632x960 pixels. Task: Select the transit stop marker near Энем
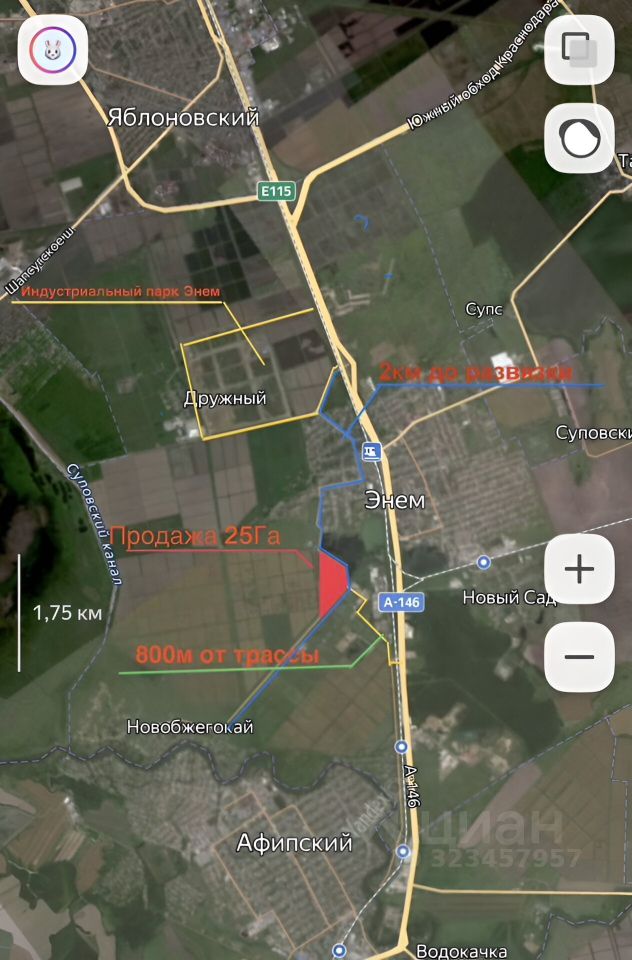pos(372,452)
